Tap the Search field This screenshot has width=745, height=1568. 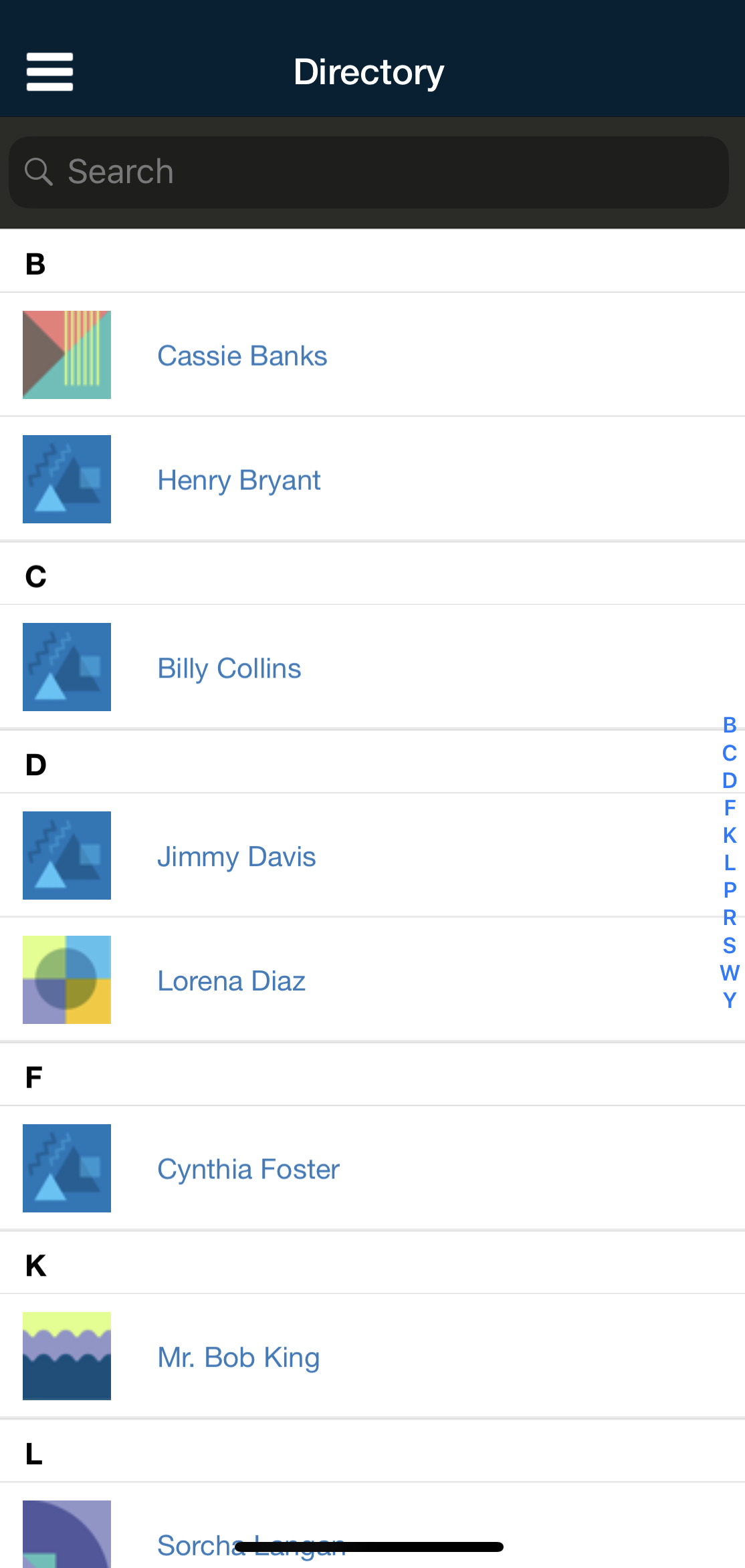[x=368, y=172]
